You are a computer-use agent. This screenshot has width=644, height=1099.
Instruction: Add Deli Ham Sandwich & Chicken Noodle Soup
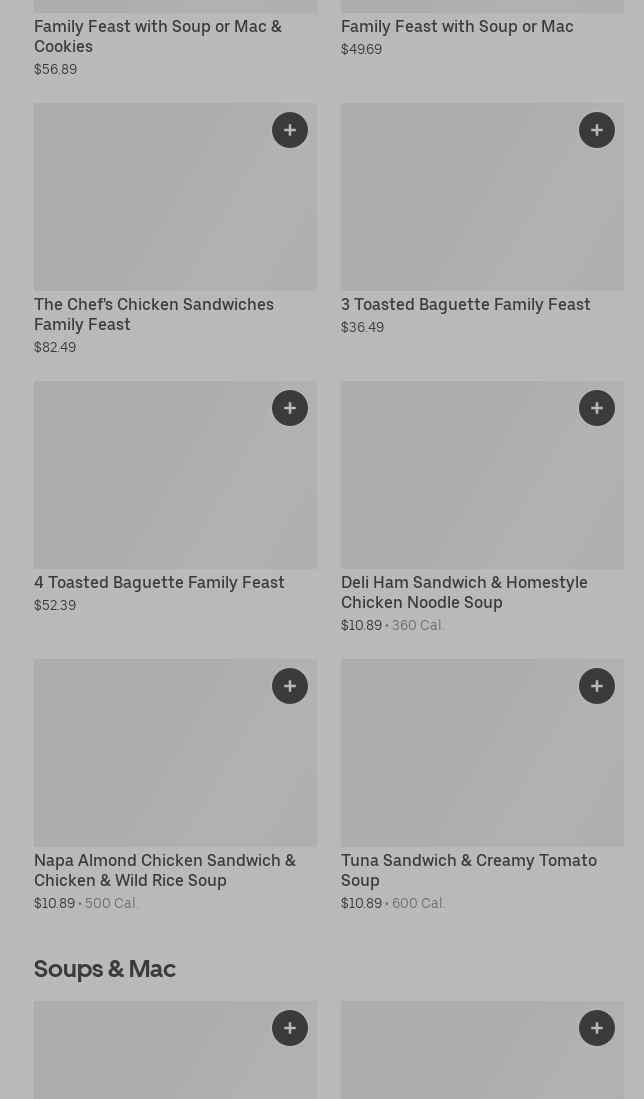click(x=596, y=408)
